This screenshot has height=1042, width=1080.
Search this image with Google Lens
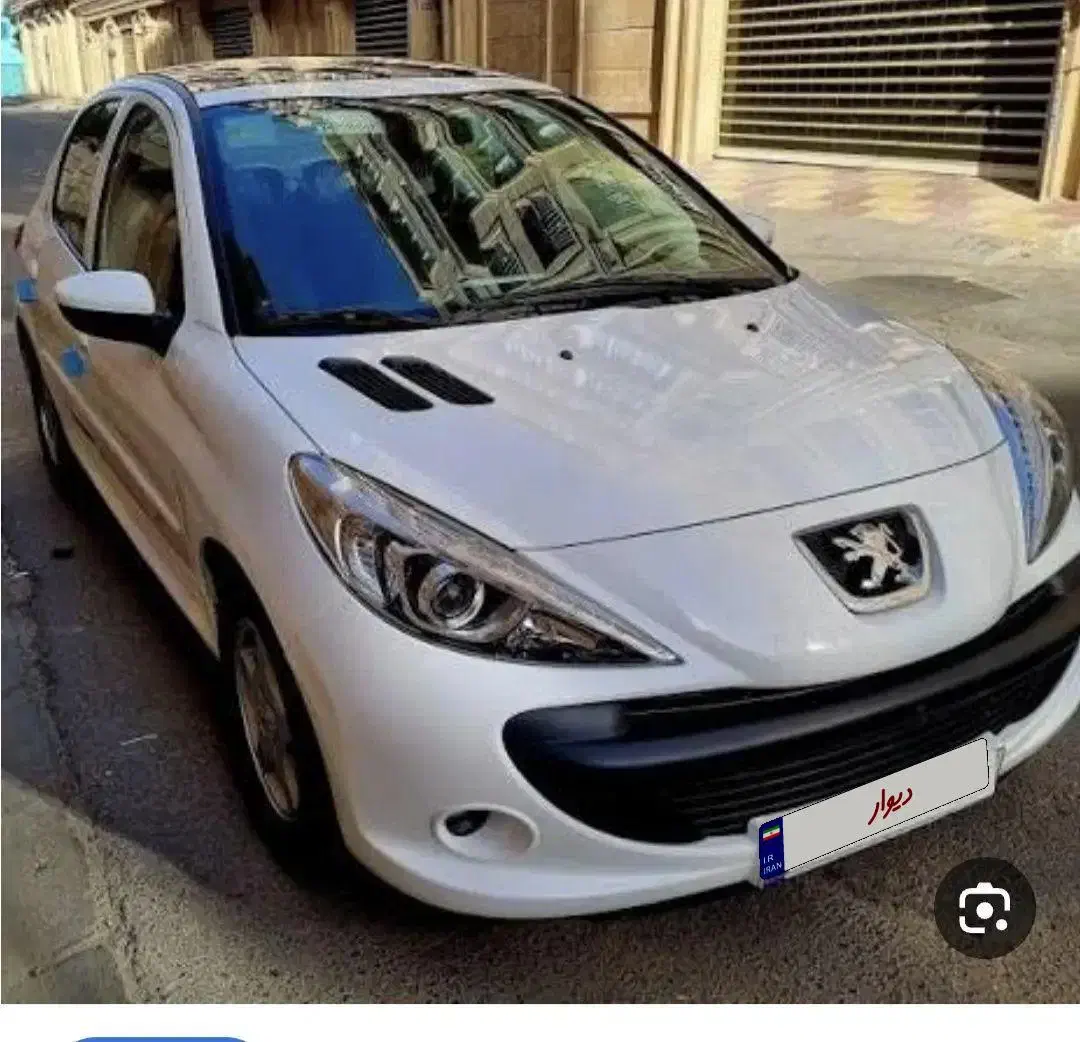point(984,908)
